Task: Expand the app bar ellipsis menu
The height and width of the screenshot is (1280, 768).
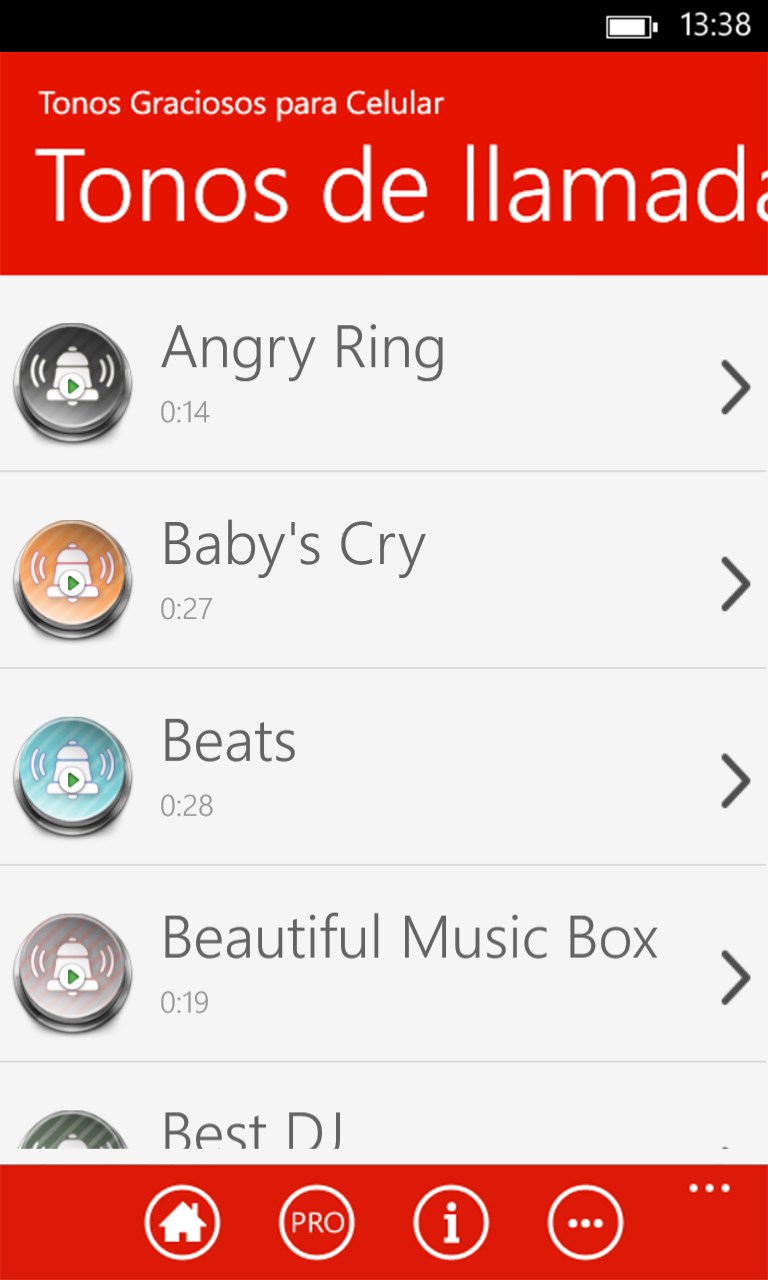Action: 709,1189
